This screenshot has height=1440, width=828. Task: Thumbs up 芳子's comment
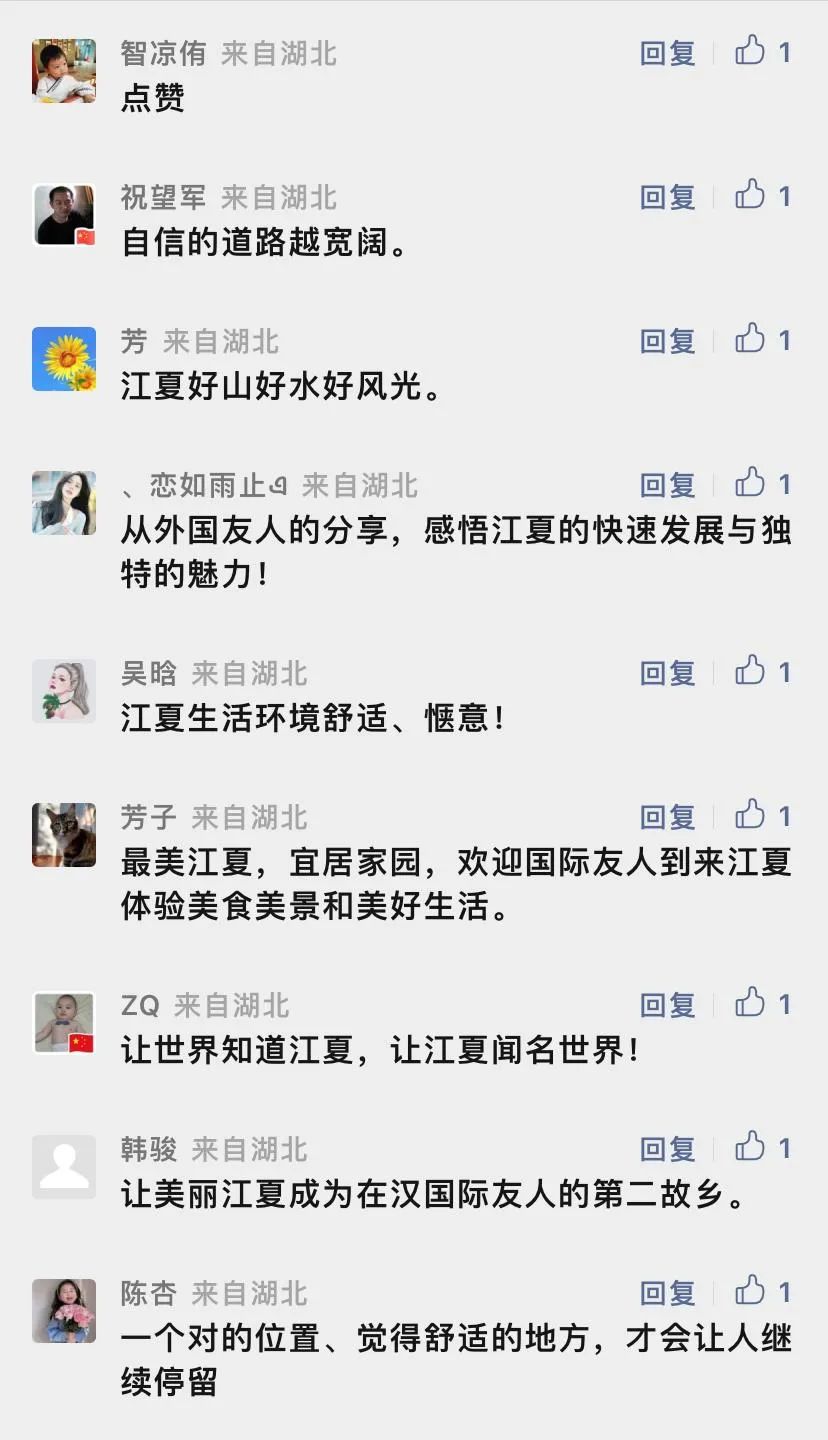click(x=751, y=815)
